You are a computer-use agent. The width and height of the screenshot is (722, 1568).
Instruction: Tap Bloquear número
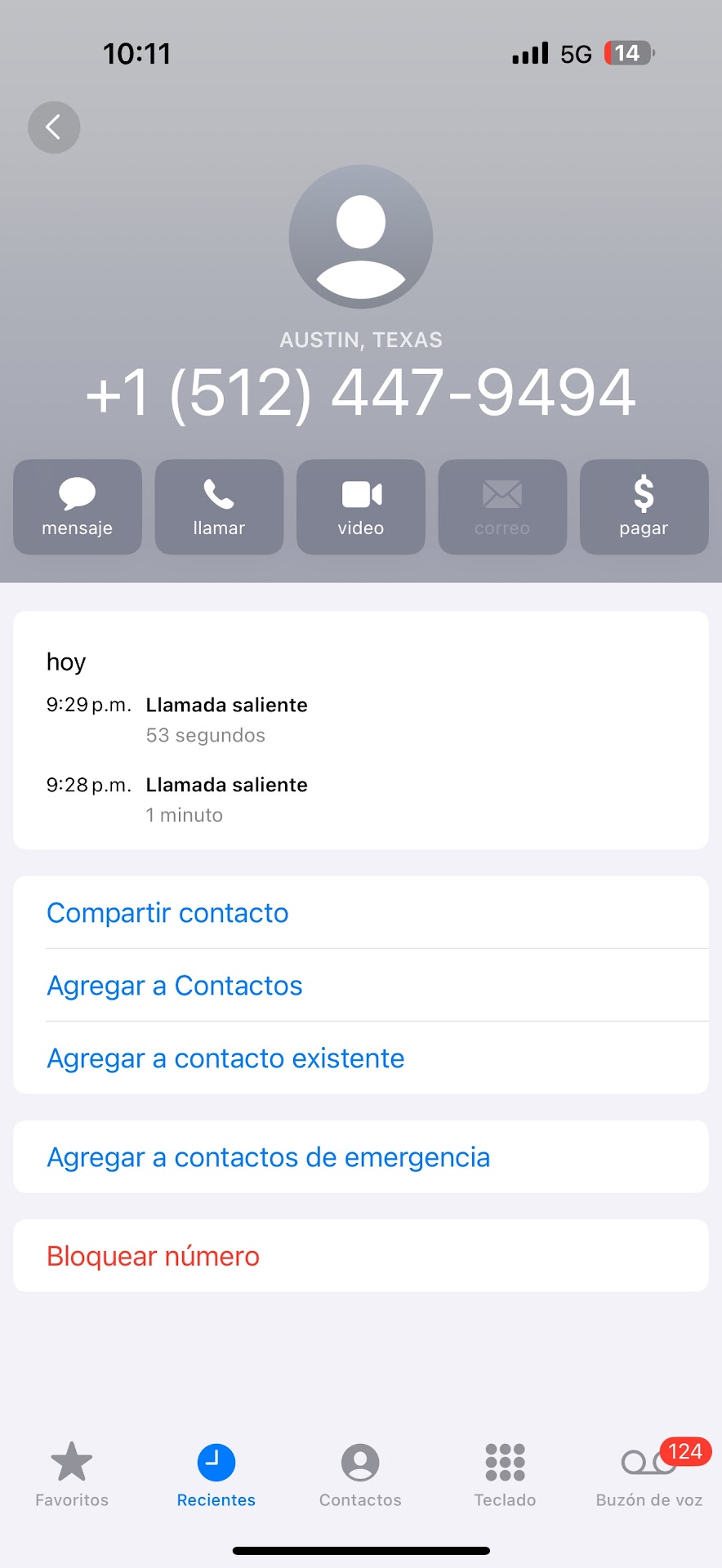[153, 1256]
